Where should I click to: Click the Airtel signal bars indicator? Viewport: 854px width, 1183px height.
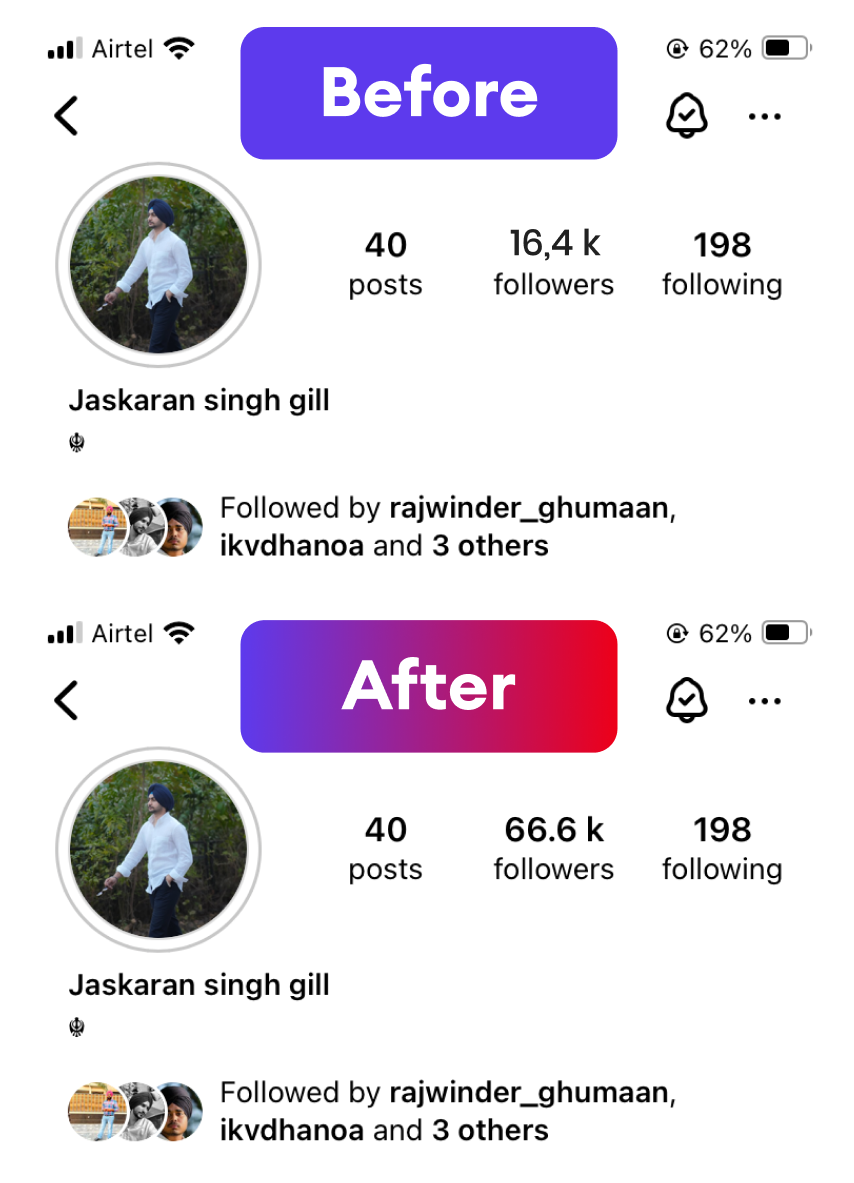[64, 46]
